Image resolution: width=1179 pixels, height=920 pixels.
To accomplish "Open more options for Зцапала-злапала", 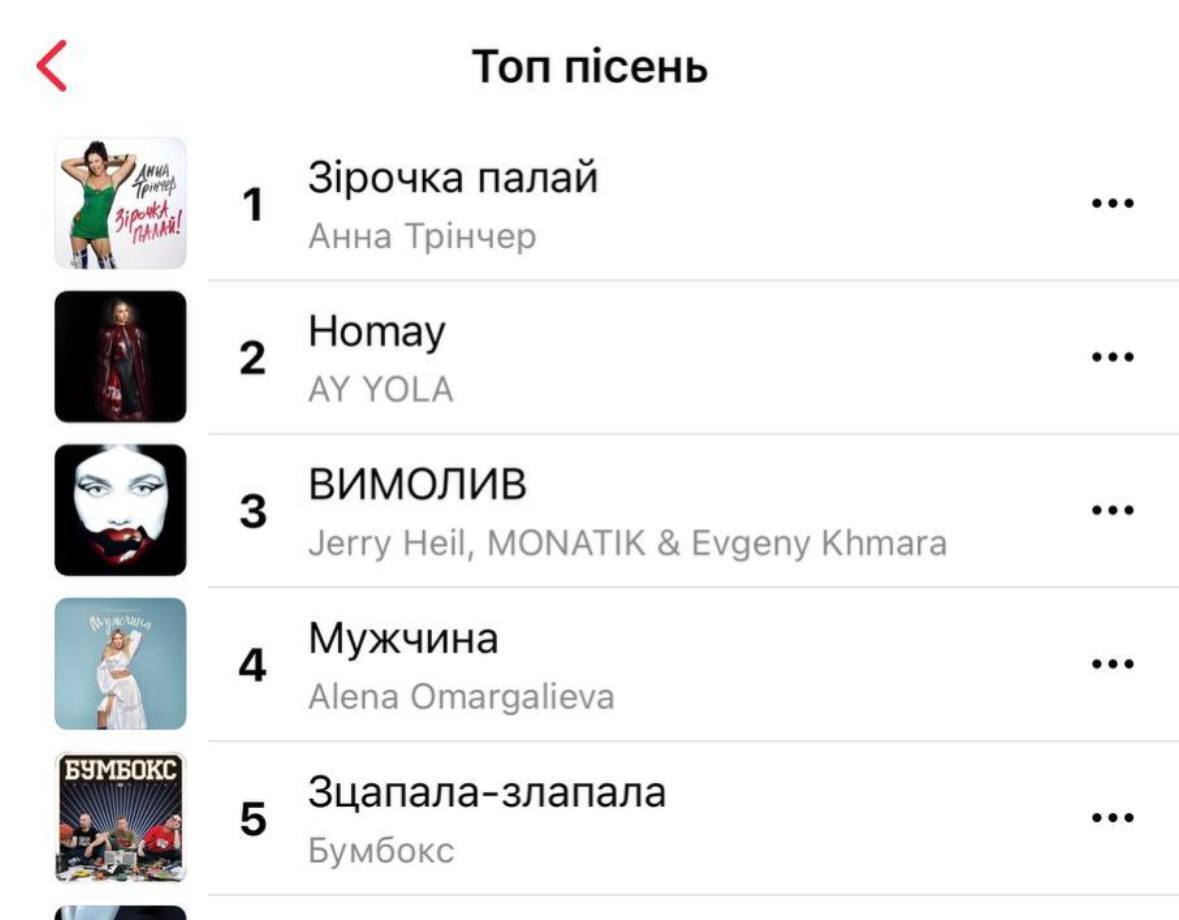I will tap(1112, 818).
